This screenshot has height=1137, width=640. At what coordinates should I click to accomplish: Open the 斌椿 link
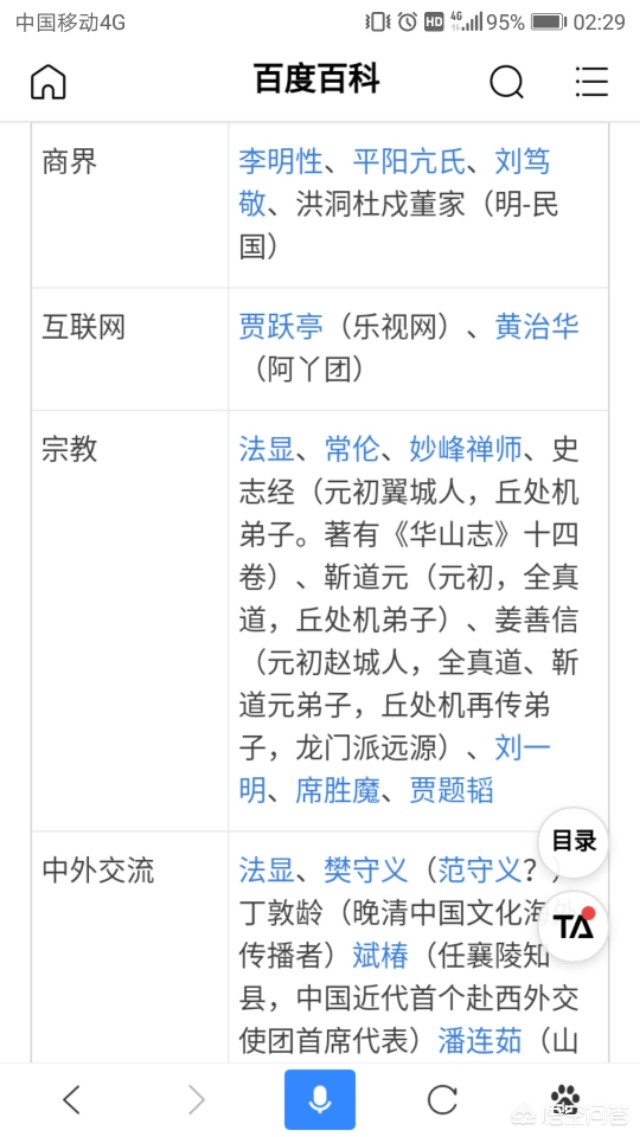(381, 956)
